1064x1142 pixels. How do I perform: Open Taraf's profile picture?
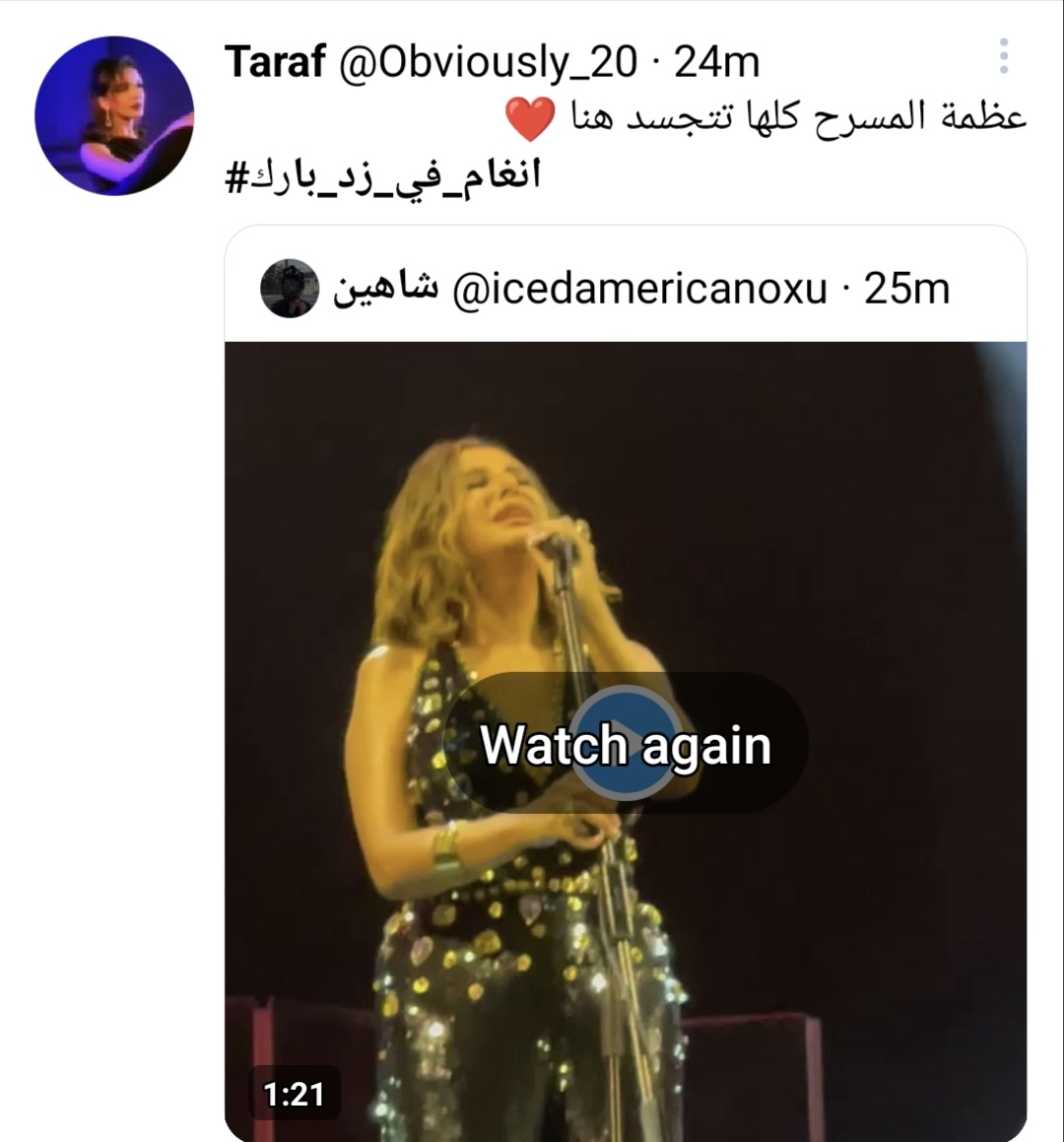(113, 115)
